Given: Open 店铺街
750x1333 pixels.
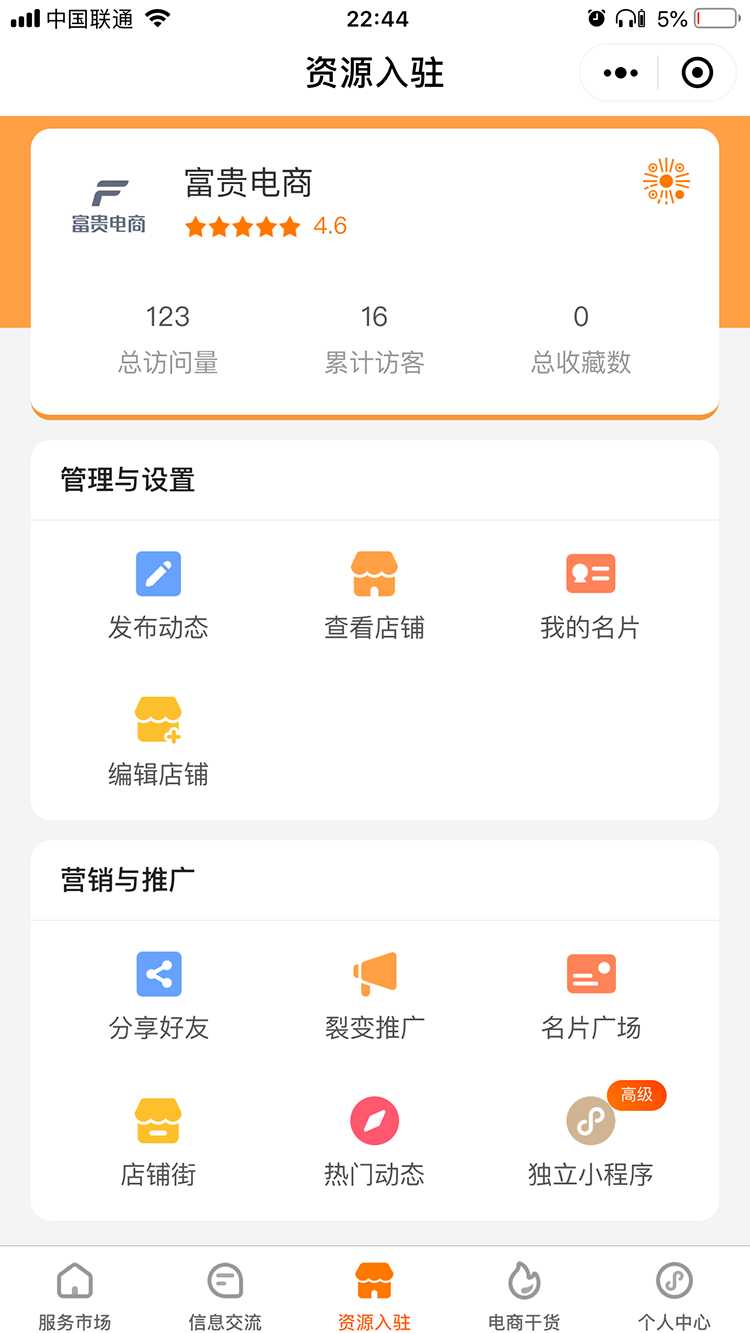Looking at the screenshot, I should tap(158, 1141).
